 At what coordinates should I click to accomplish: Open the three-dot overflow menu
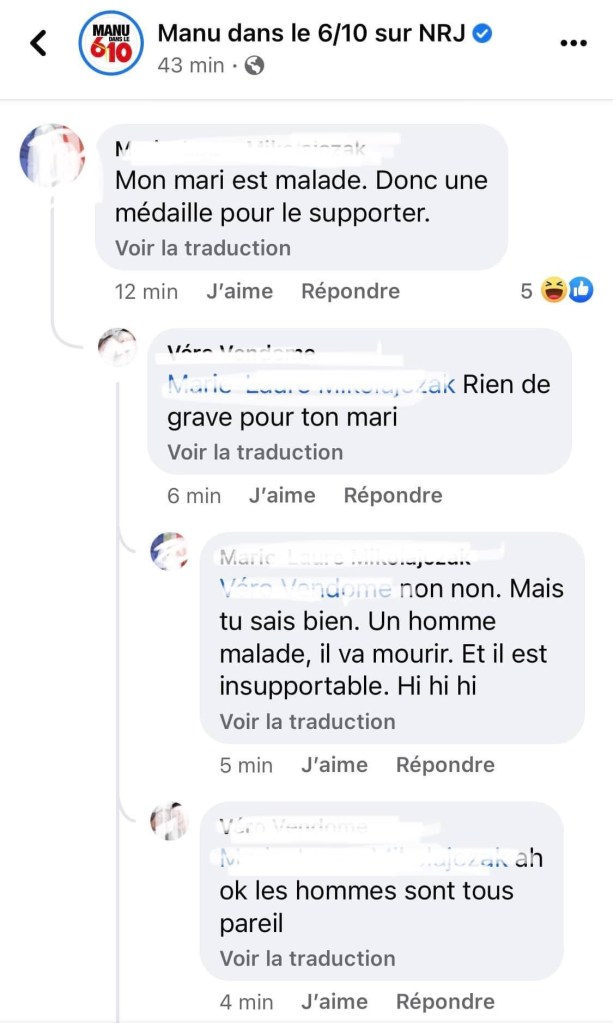coord(574,43)
